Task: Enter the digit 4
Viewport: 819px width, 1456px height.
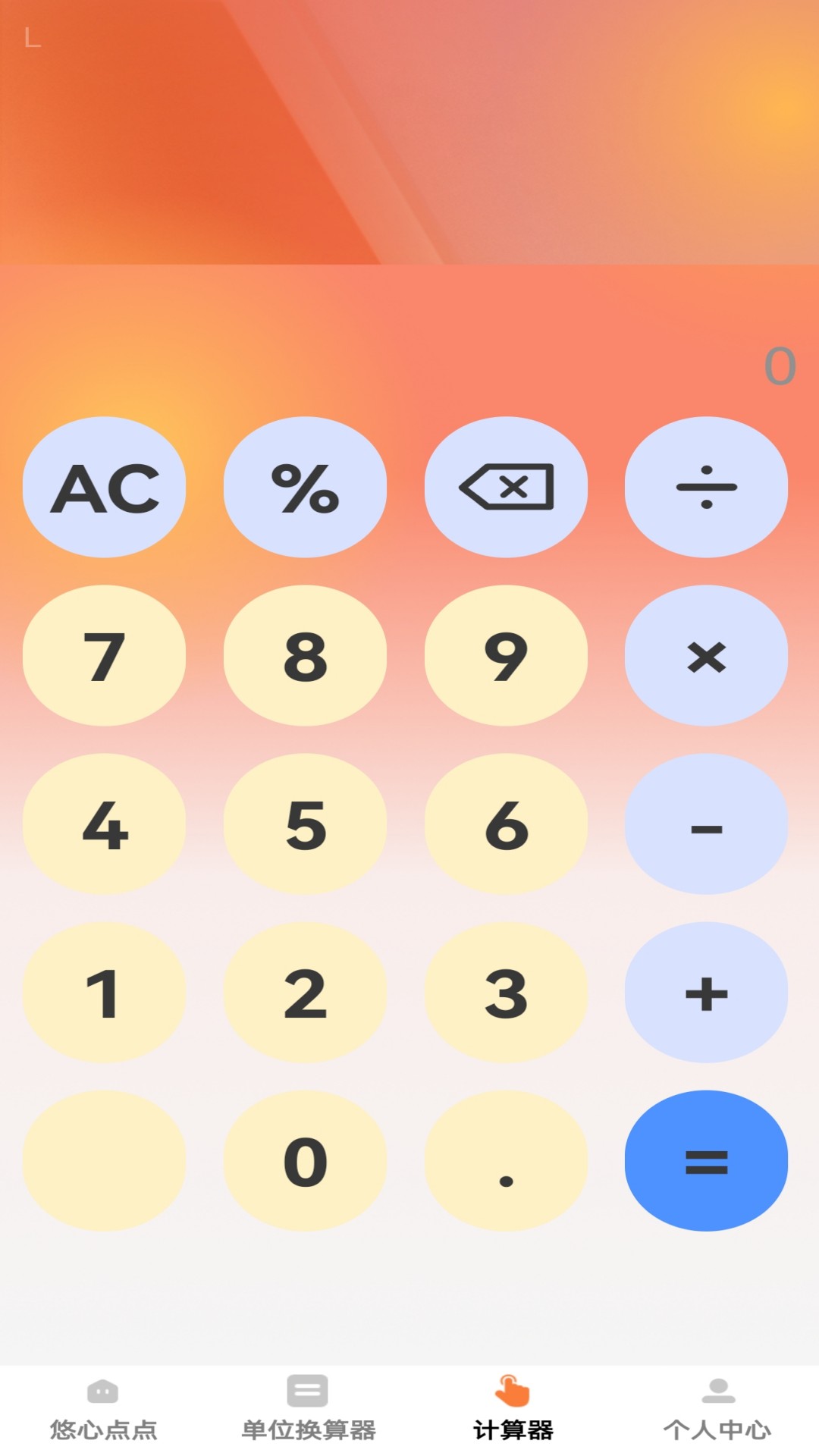Action: point(105,824)
